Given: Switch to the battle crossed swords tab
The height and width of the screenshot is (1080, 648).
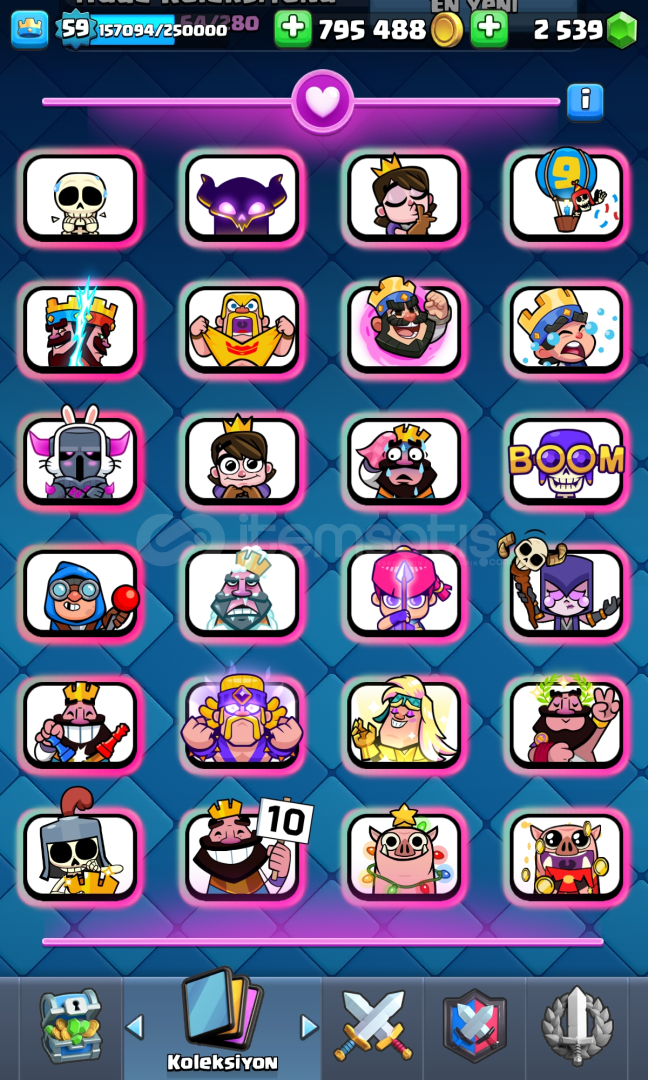Looking at the screenshot, I should click(x=373, y=1025).
